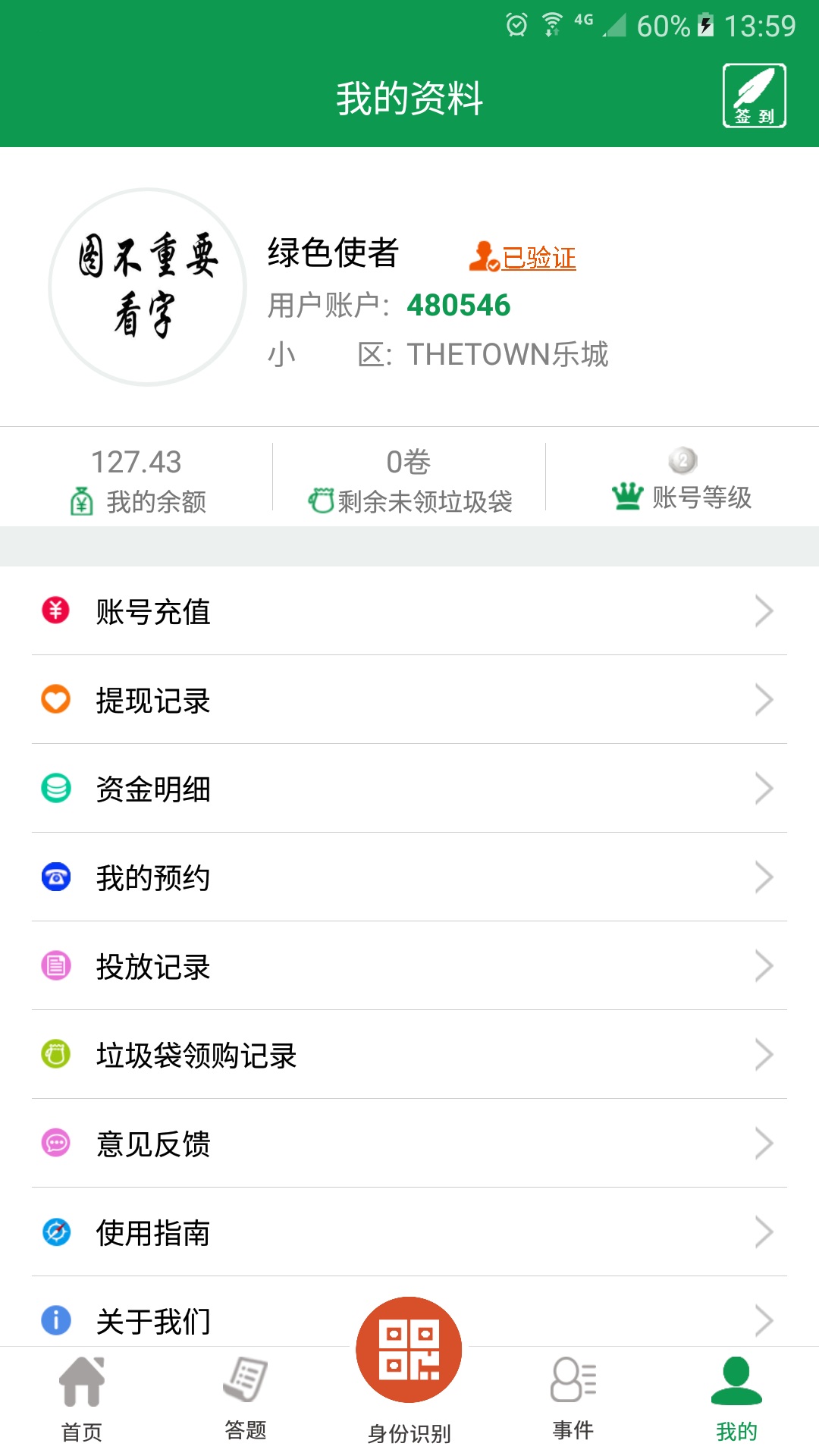Viewport: 819px width, 1456px height.
Task: Select the 我的 tab
Action: 736,1400
